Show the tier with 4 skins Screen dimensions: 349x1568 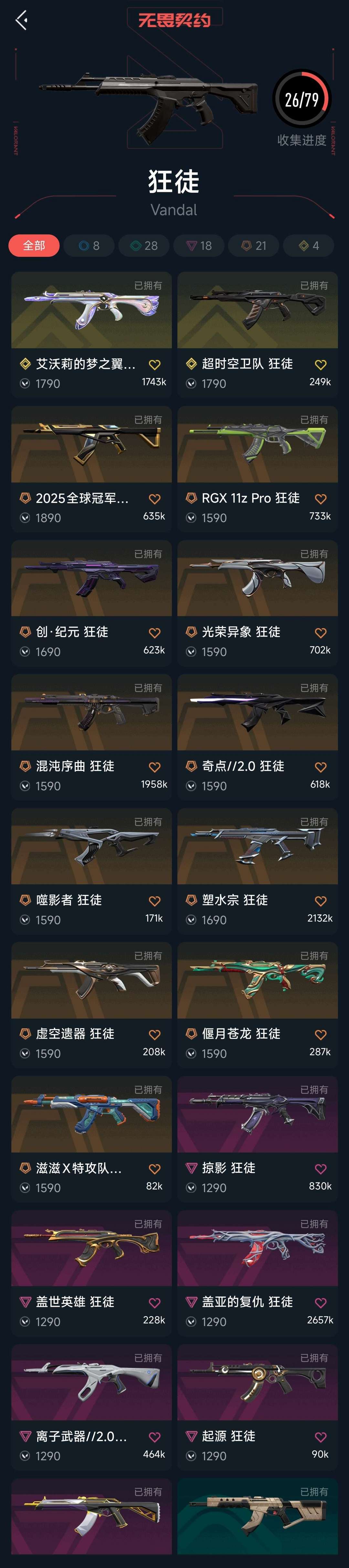coord(308,245)
